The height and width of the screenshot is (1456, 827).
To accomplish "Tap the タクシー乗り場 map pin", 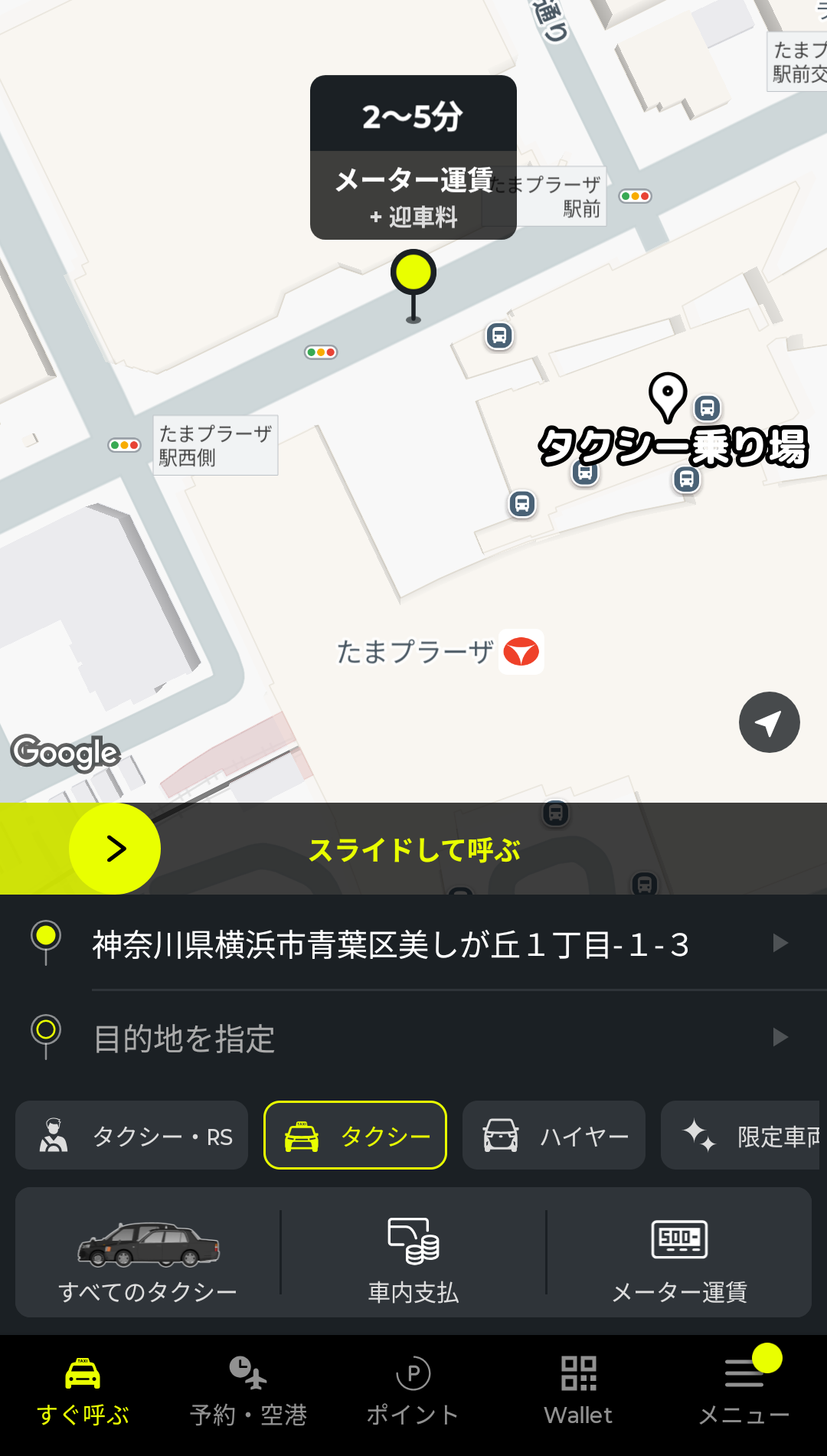I will coord(668,397).
